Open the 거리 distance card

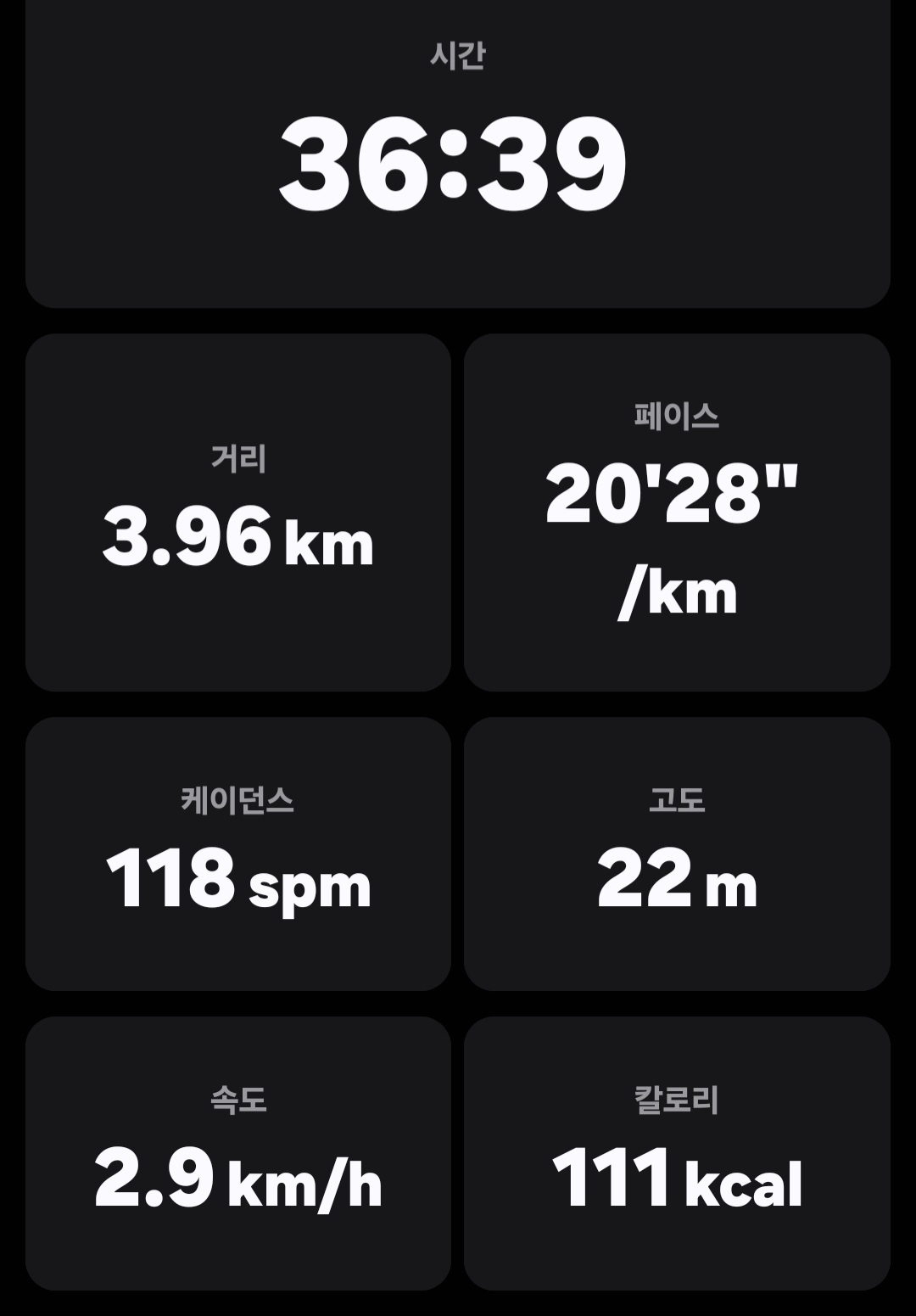242,509
